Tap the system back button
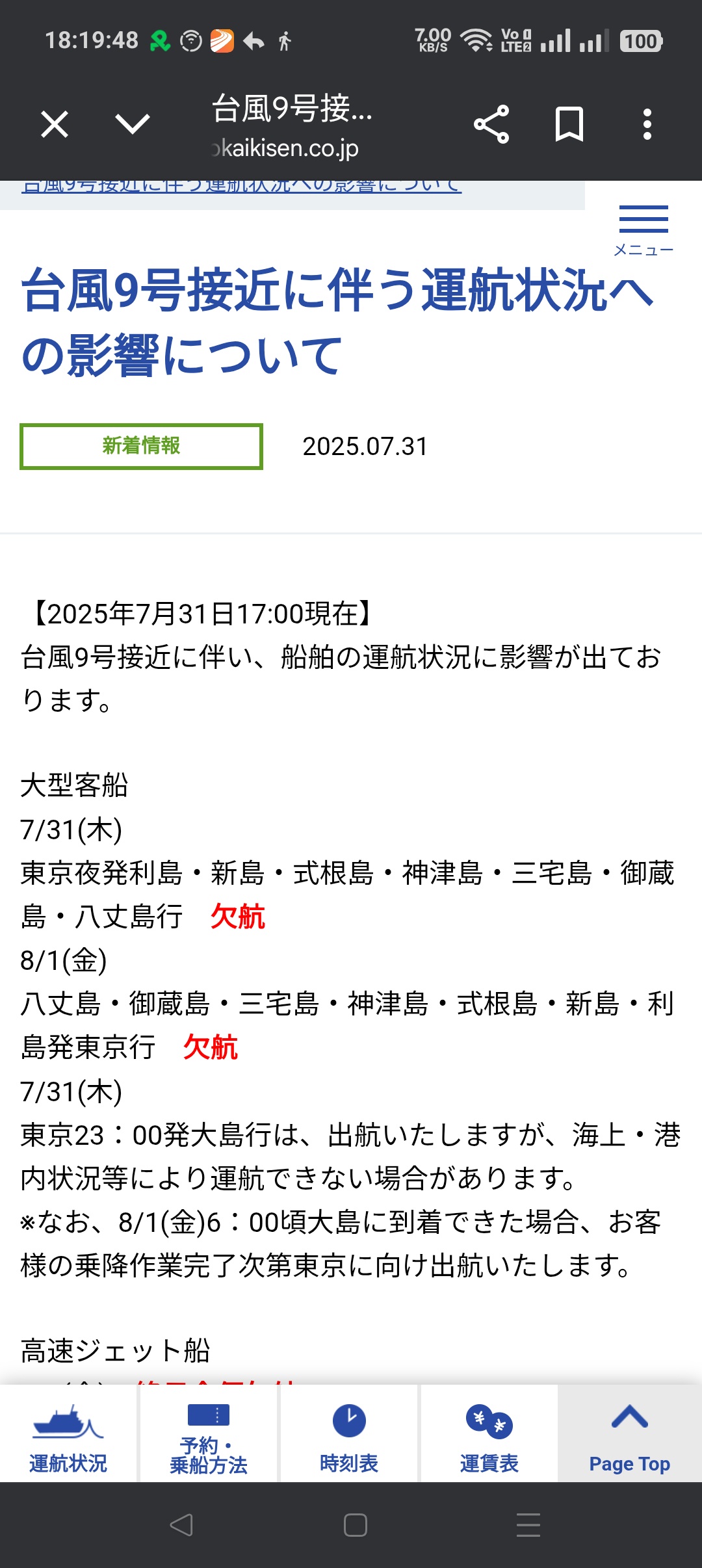The image size is (702, 1568). coord(181,1524)
